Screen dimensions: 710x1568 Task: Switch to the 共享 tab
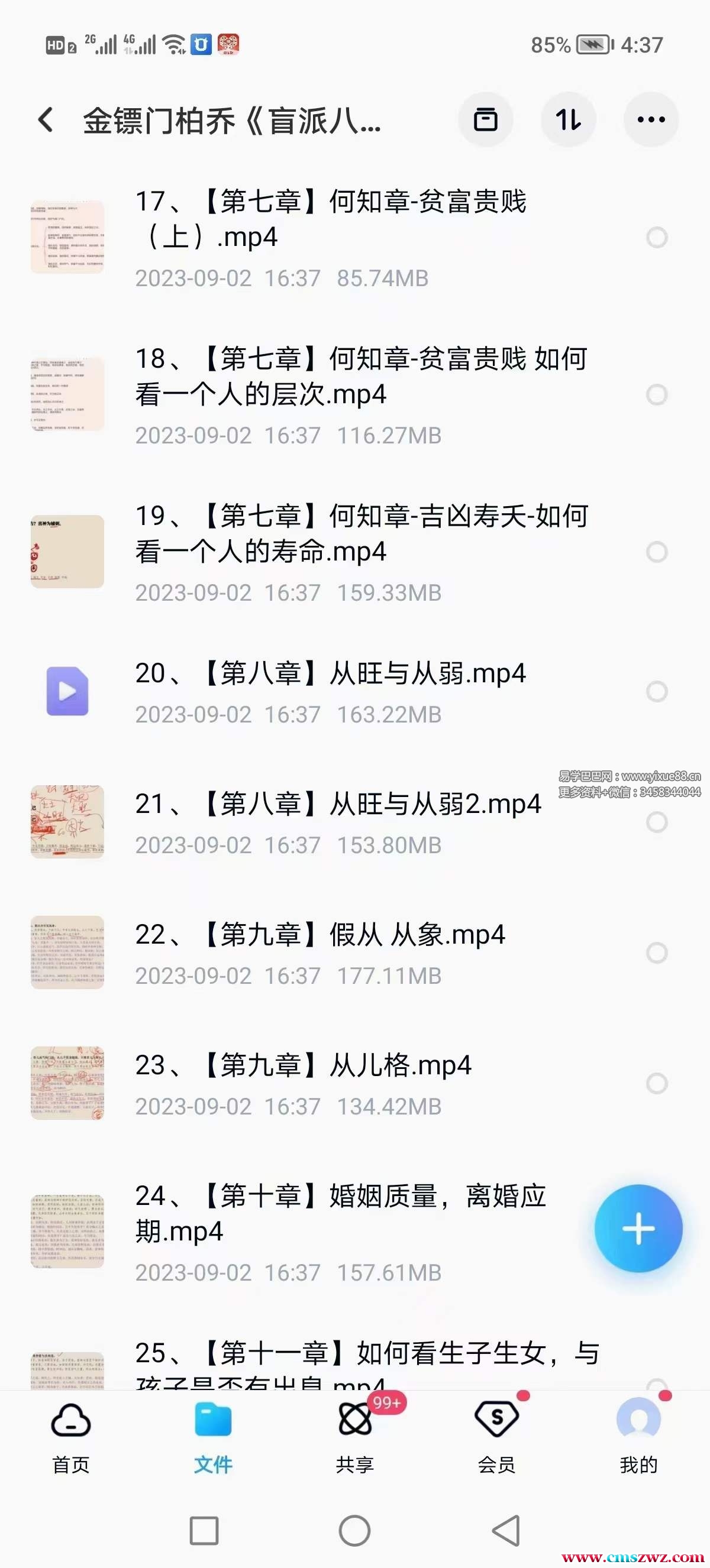(354, 1437)
